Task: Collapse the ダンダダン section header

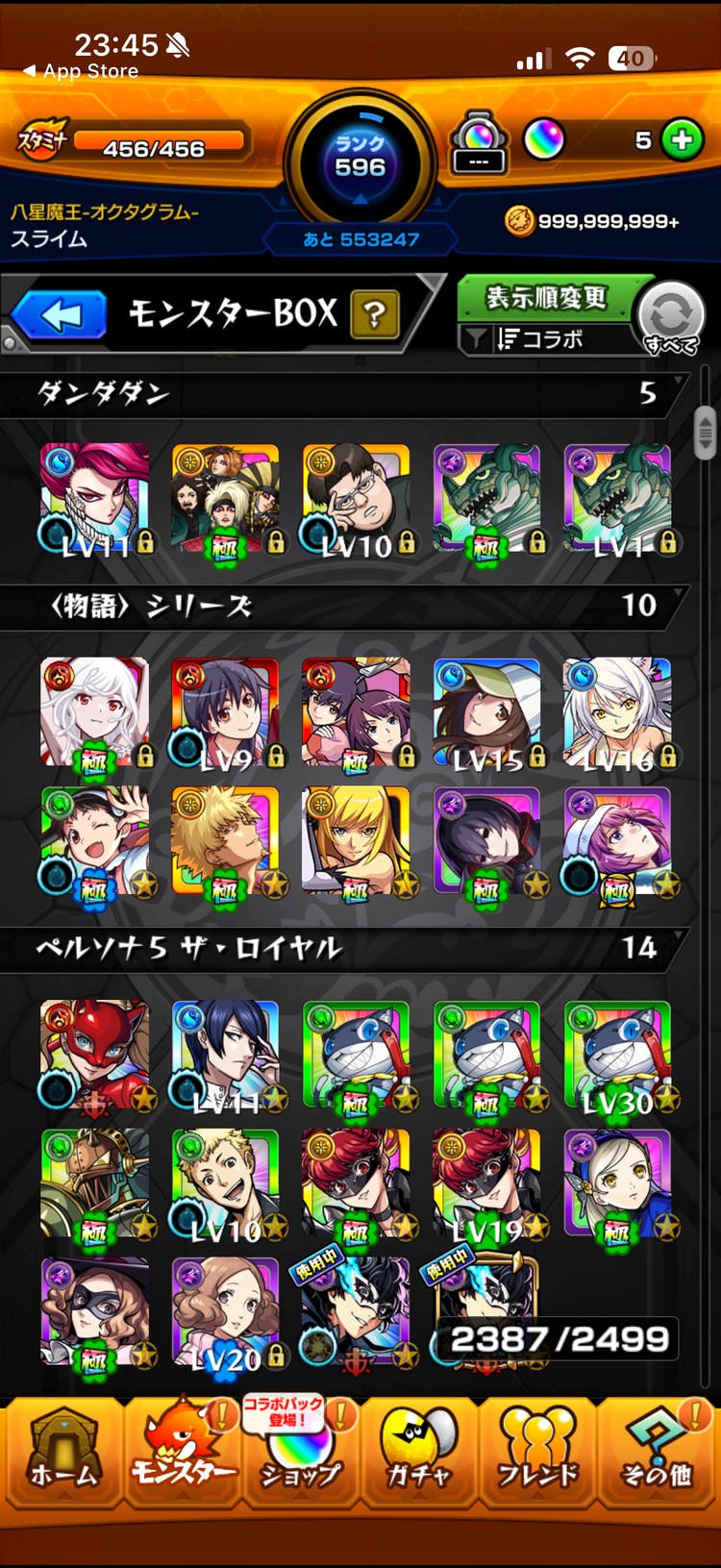Action: point(346,393)
